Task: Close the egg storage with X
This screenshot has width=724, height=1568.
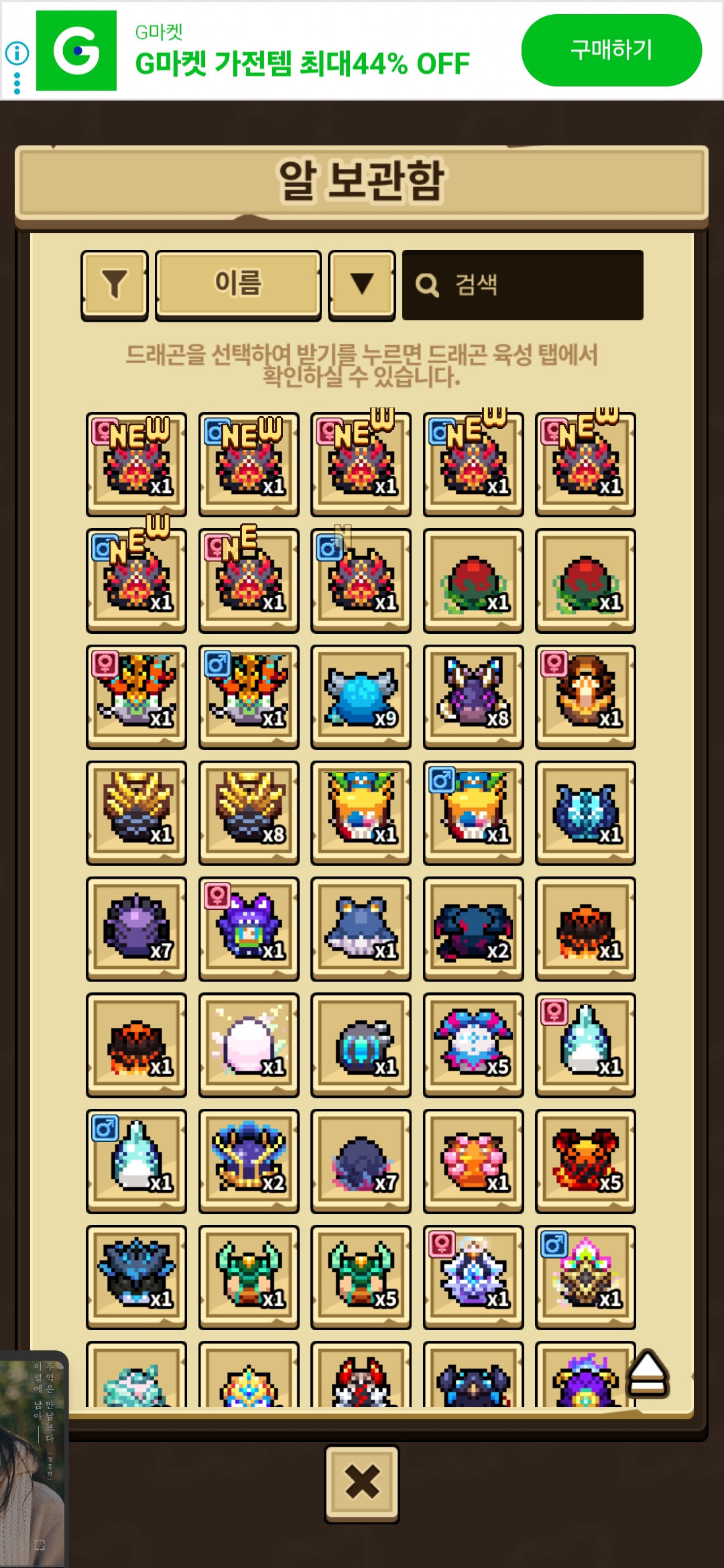Action: tap(362, 1484)
